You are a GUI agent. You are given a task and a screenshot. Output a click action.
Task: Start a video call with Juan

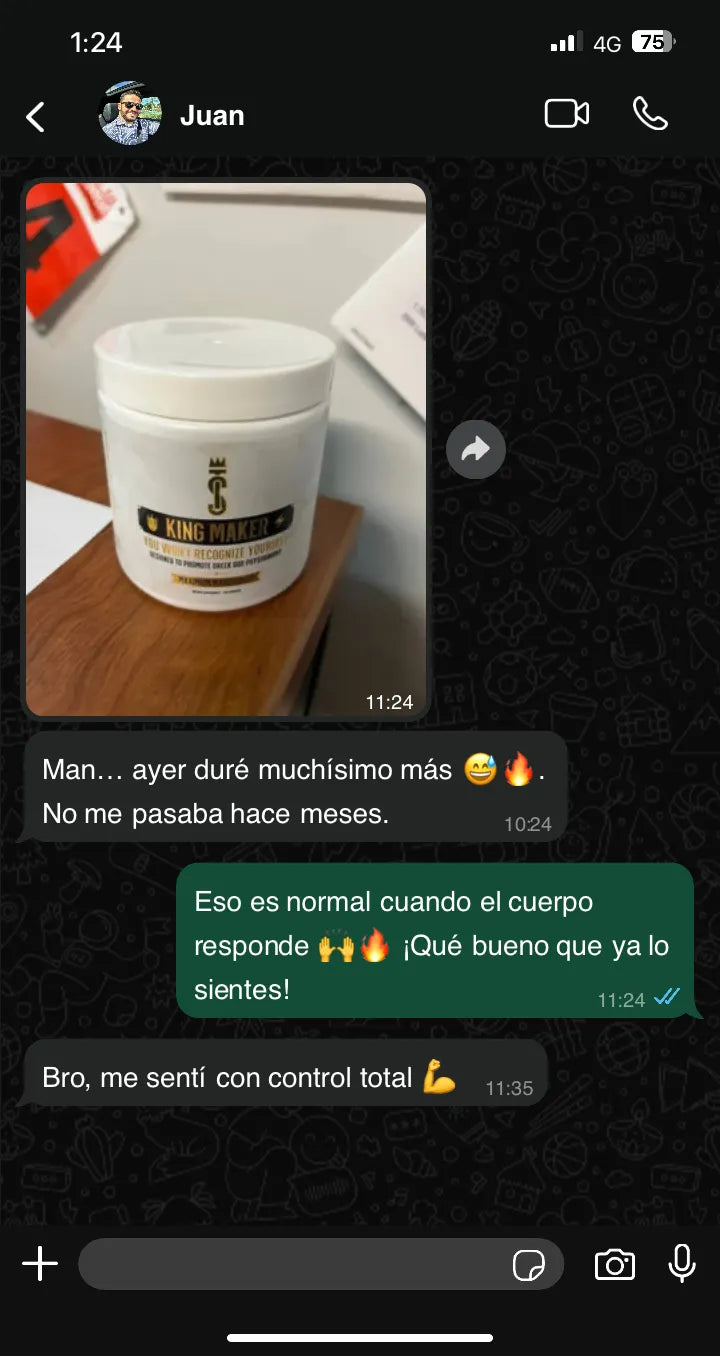566,114
